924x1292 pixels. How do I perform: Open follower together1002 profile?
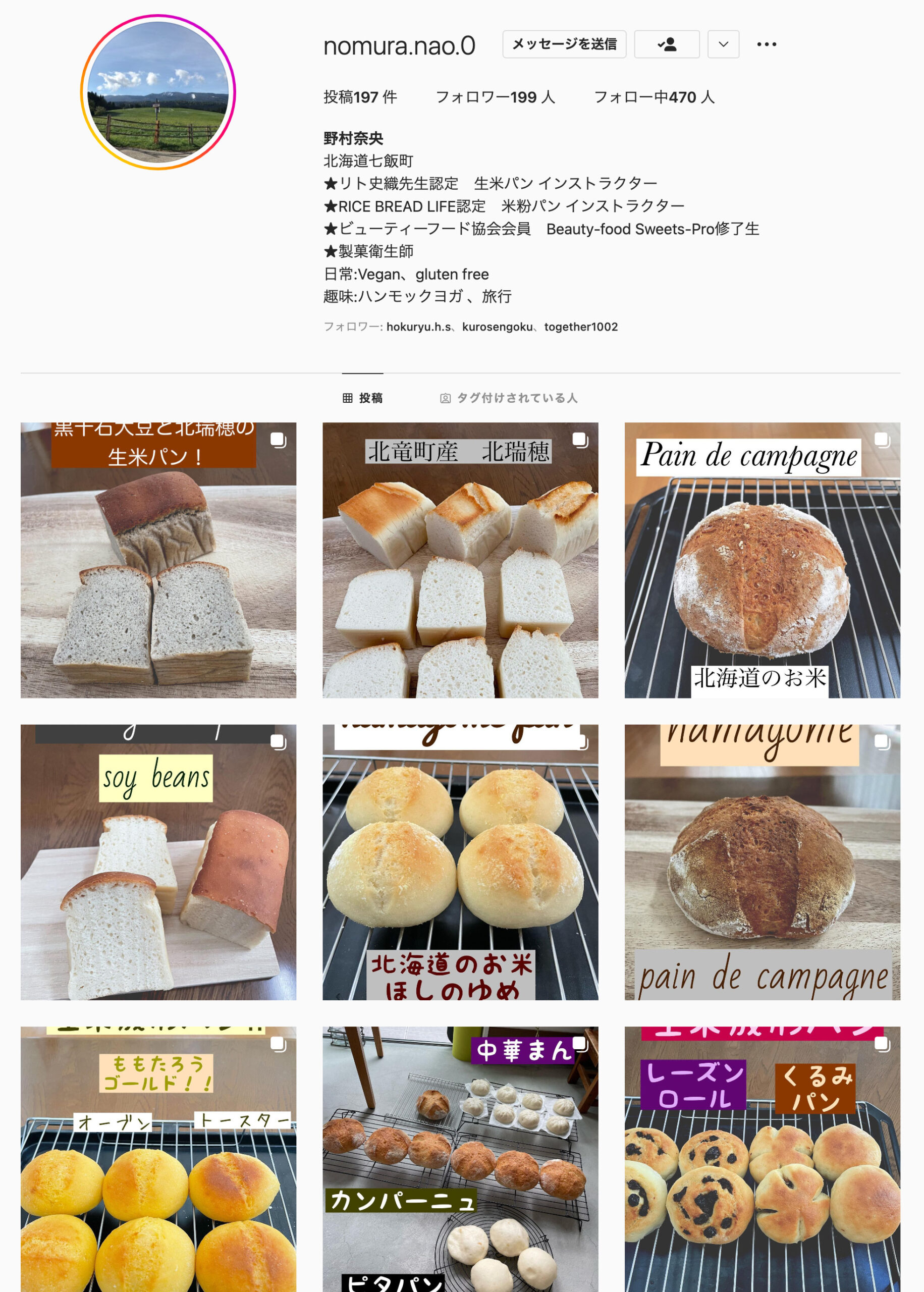pyautogui.click(x=580, y=327)
